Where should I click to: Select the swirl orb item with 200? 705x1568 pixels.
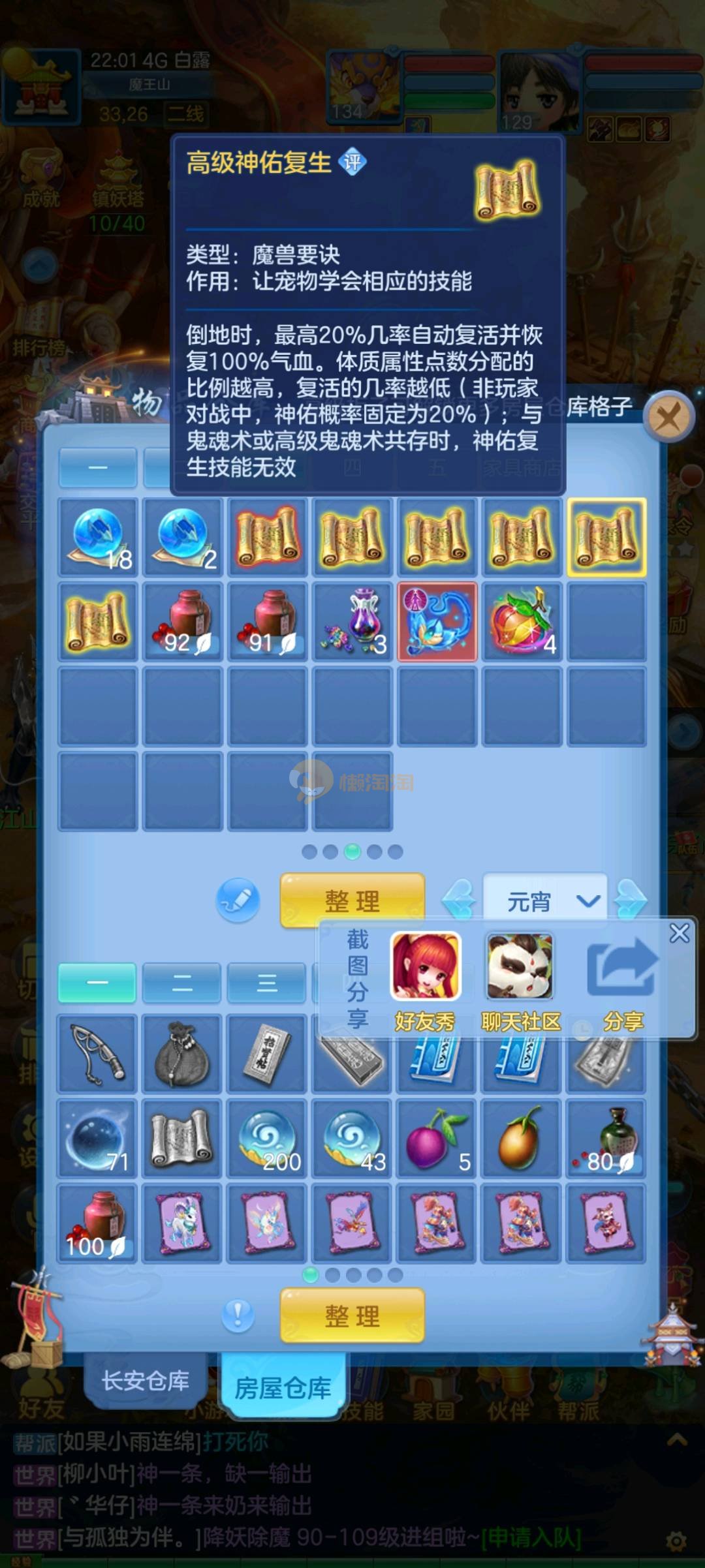[x=267, y=1139]
